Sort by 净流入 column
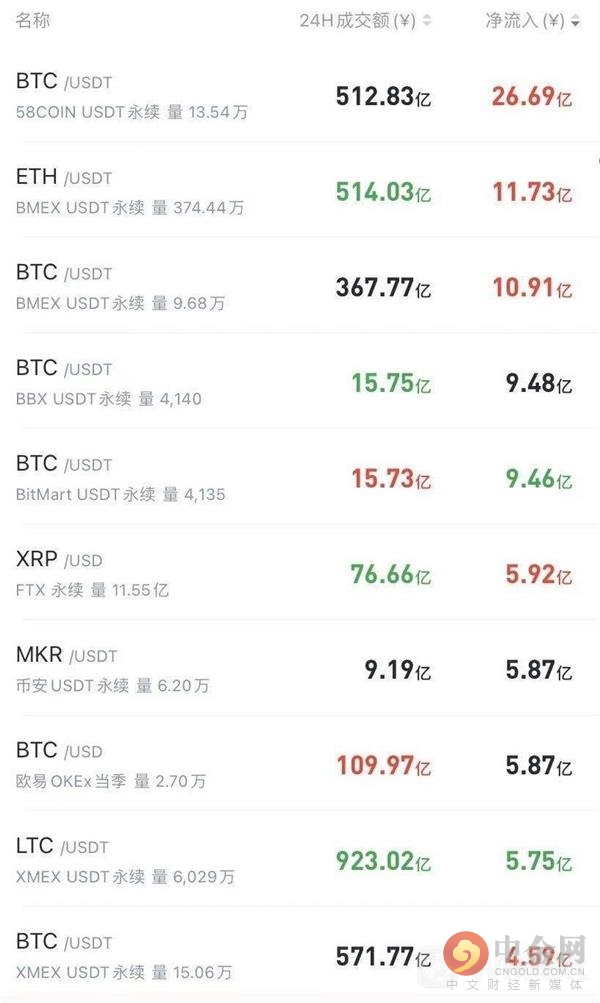This screenshot has height=1003, width=600. click(533, 20)
